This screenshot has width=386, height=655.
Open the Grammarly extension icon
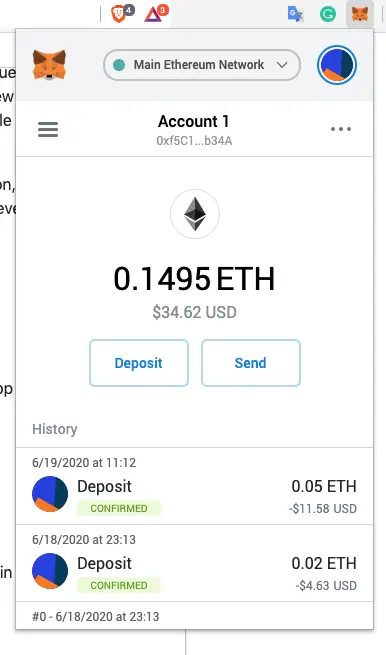click(x=328, y=14)
